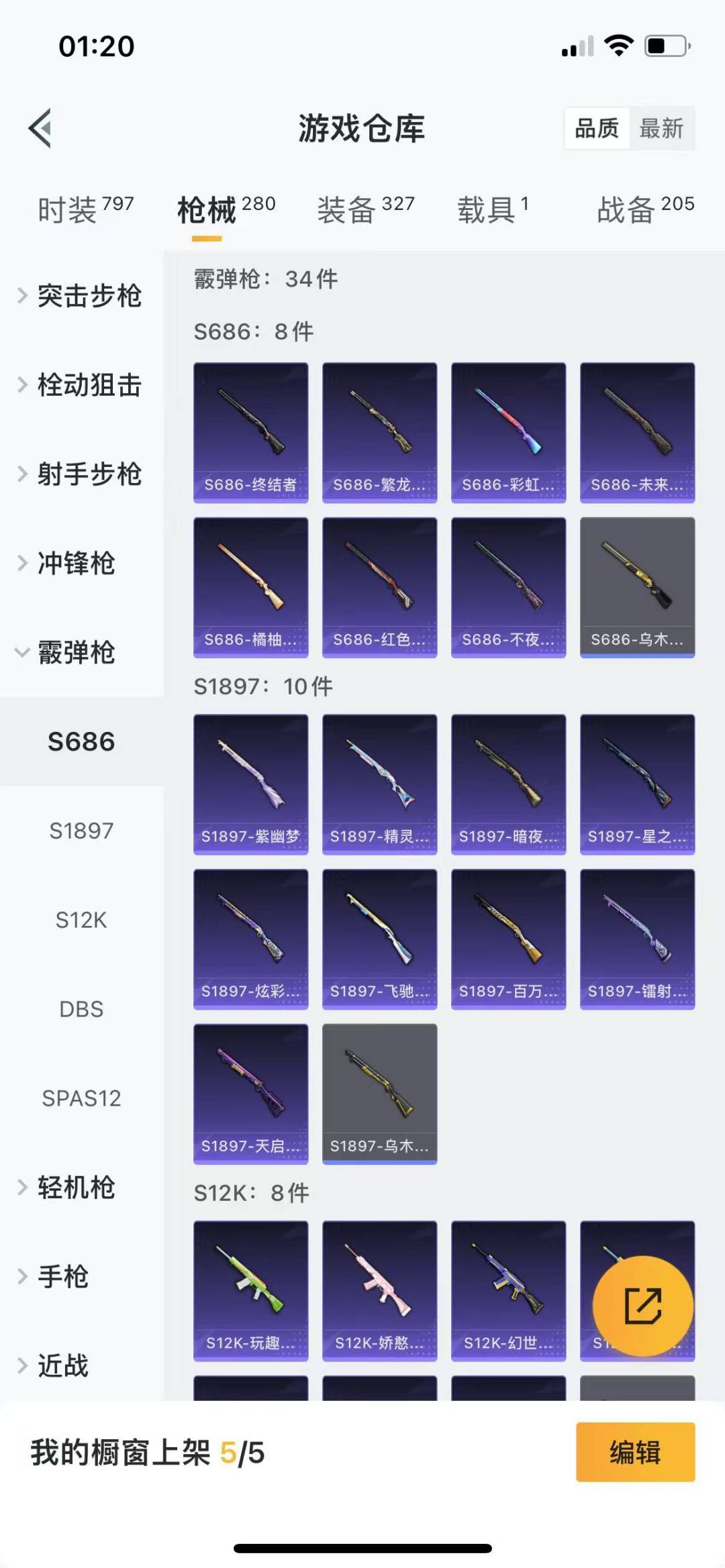This screenshot has width=725, height=1568.
Task: Open the S1897-紫幽梦 skin
Action: pos(250,784)
